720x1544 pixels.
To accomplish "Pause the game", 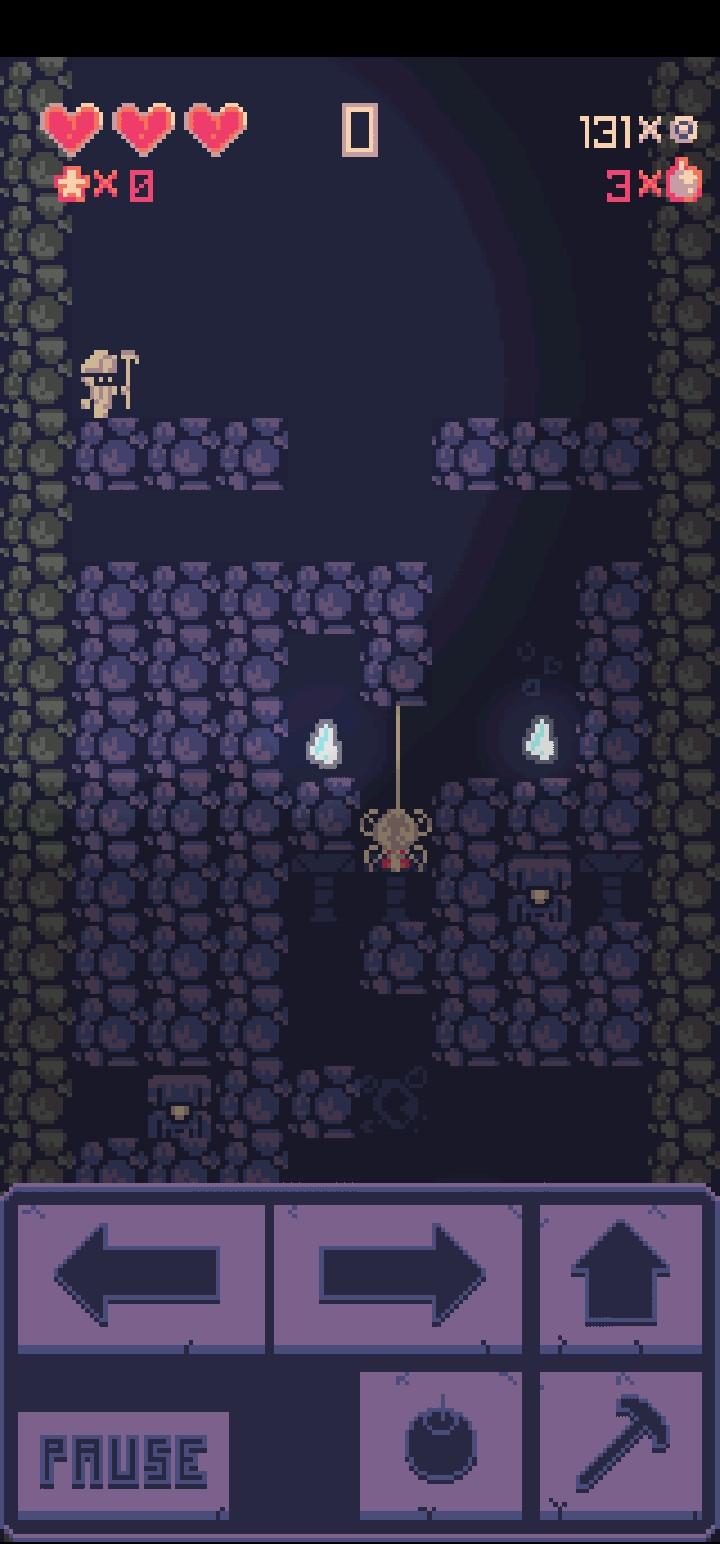I will click(123, 1461).
